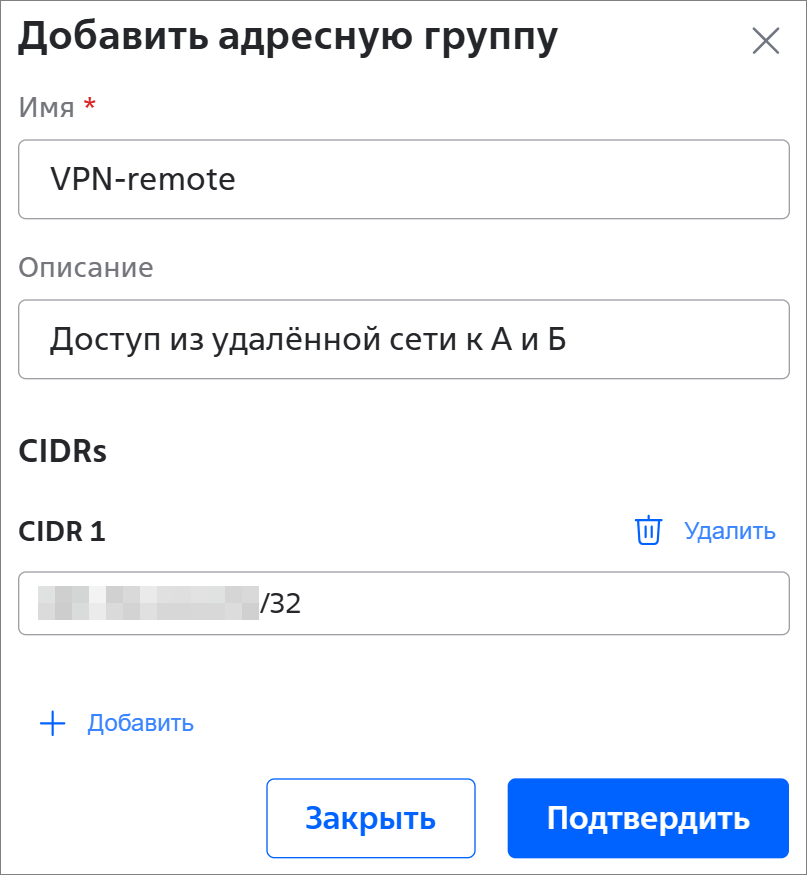
Task: Confirm with the Подтвердить button
Action: coord(648,818)
